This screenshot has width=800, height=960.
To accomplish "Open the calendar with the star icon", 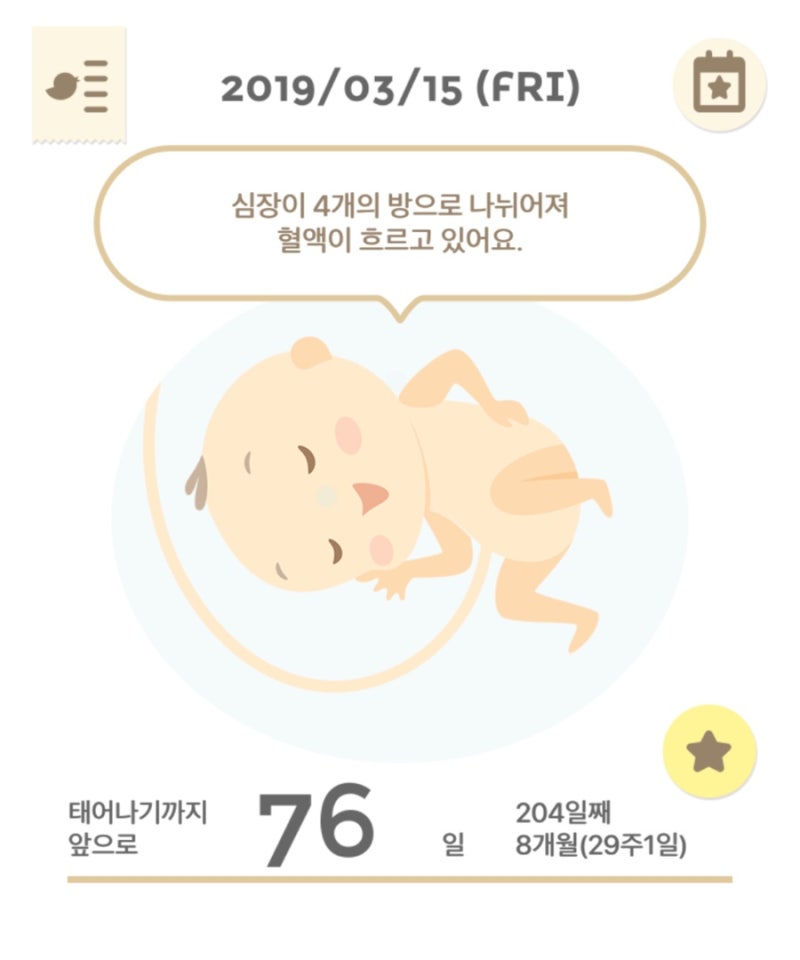I will coord(719,86).
